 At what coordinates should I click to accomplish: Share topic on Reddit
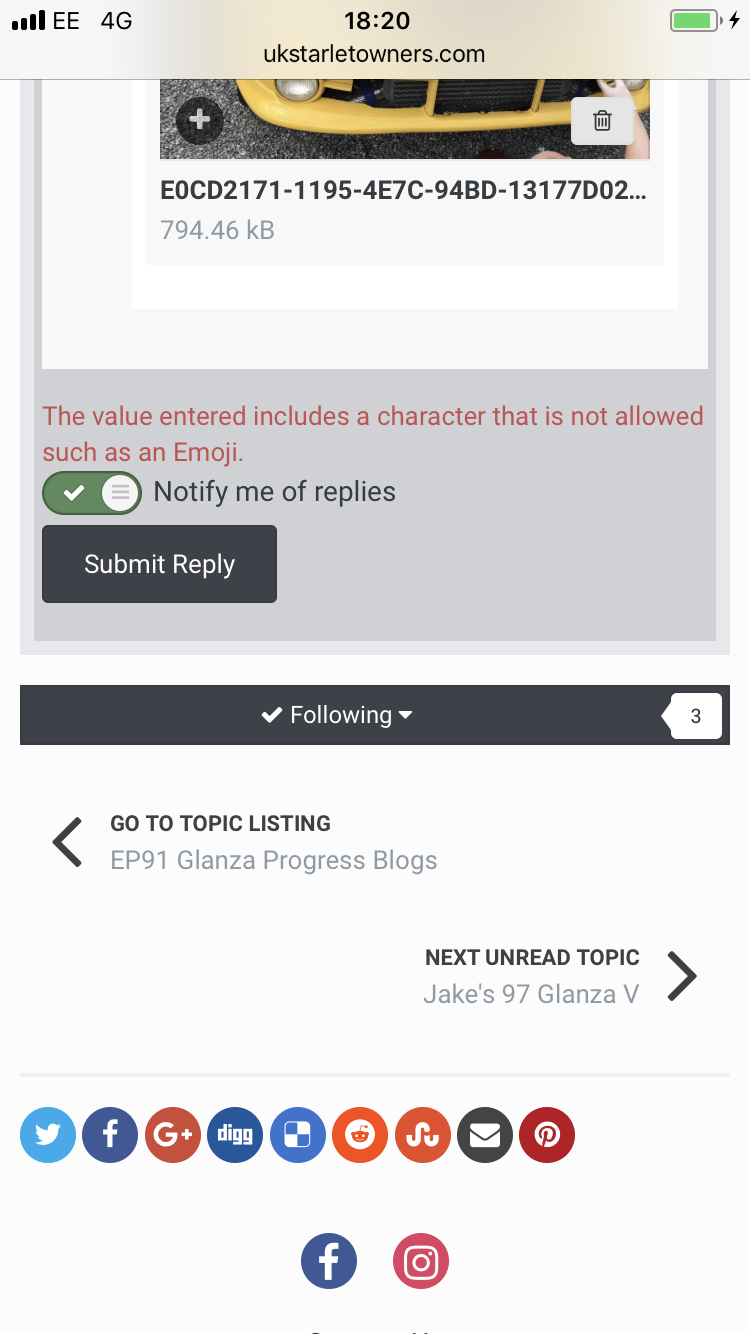click(360, 1135)
